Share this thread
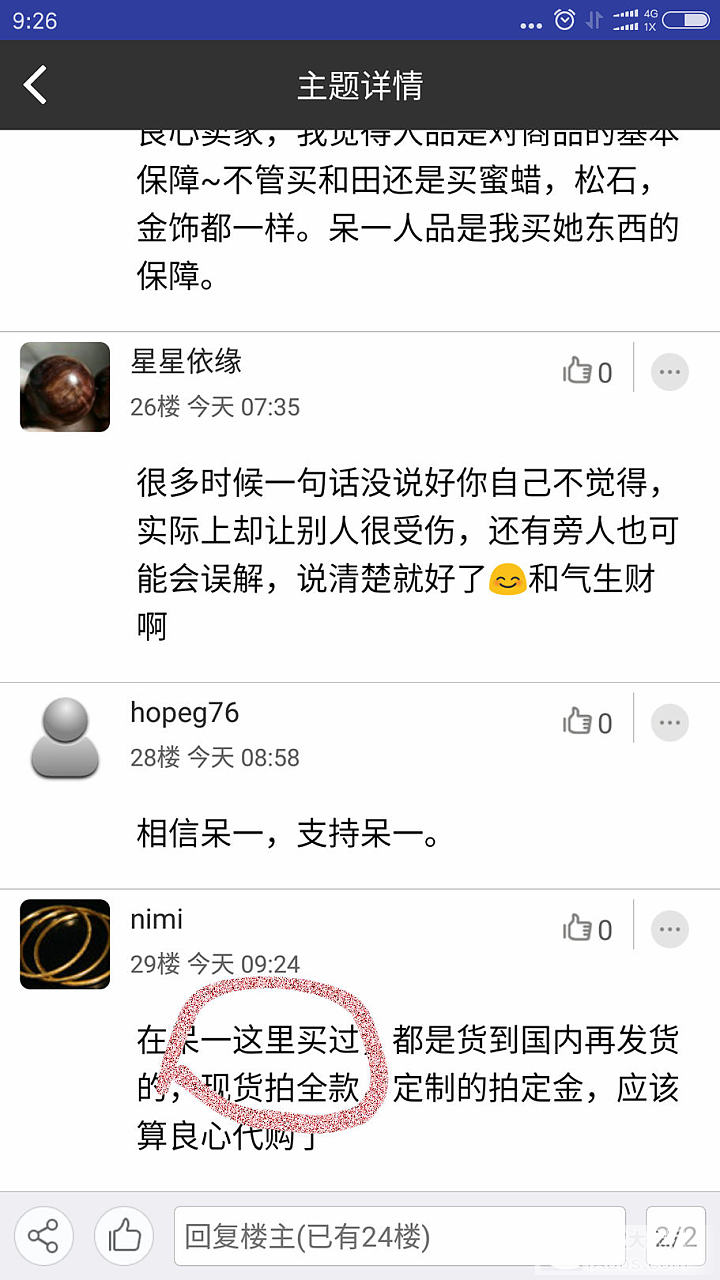The image size is (720, 1280). 43,1236
